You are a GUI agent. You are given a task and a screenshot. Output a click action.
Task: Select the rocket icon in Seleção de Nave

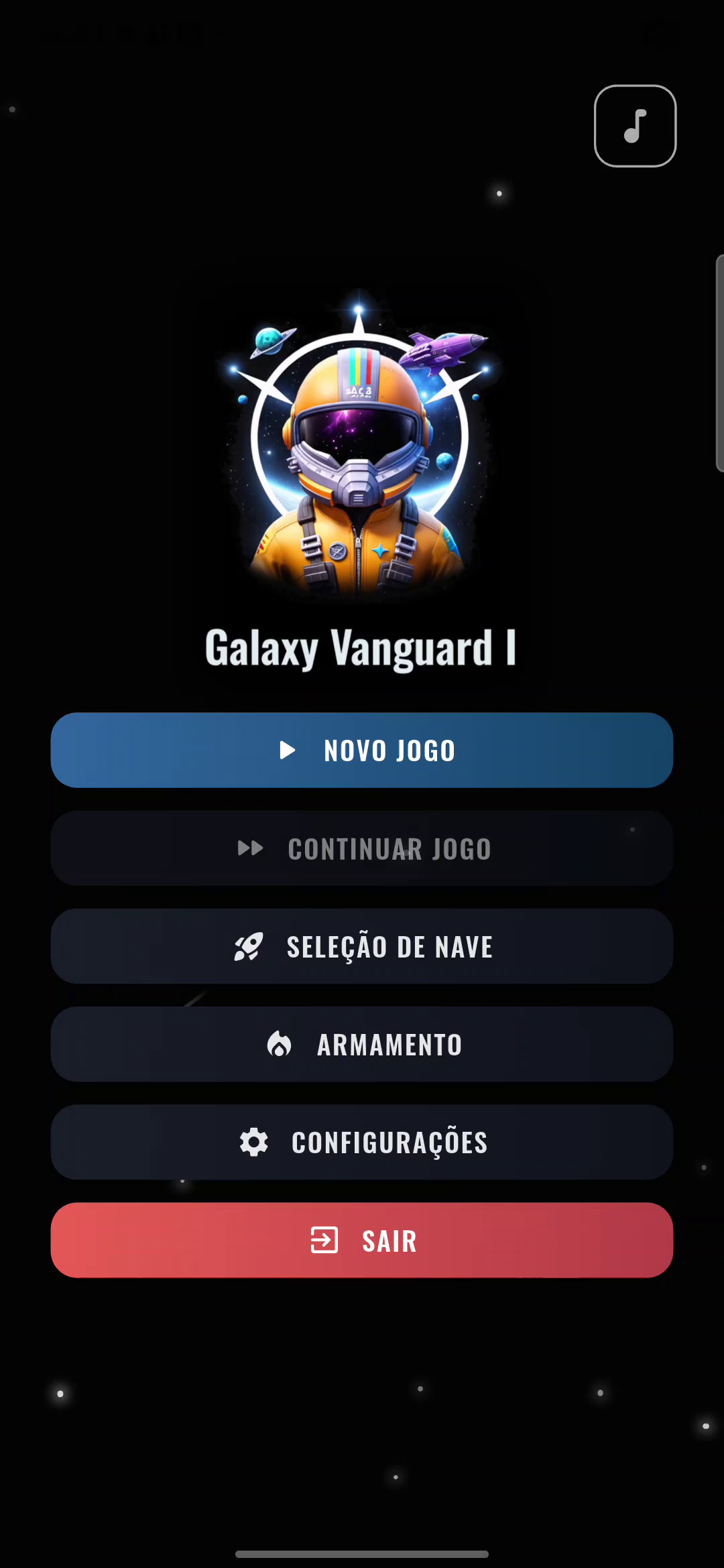[249, 945]
